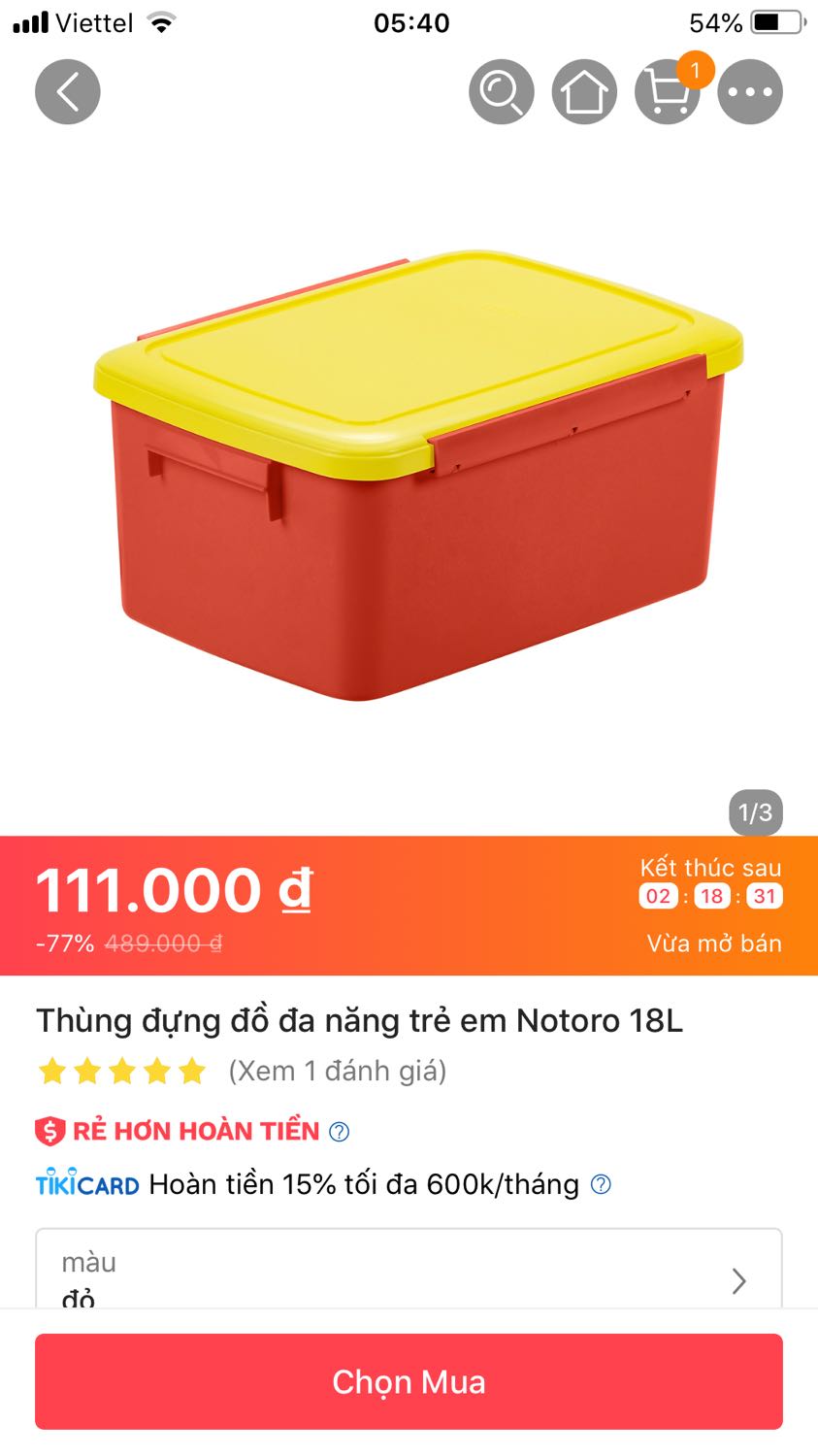The image size is (818, 1456).
Task: Tap the back arrow to go back
Action: click(67, 91)
